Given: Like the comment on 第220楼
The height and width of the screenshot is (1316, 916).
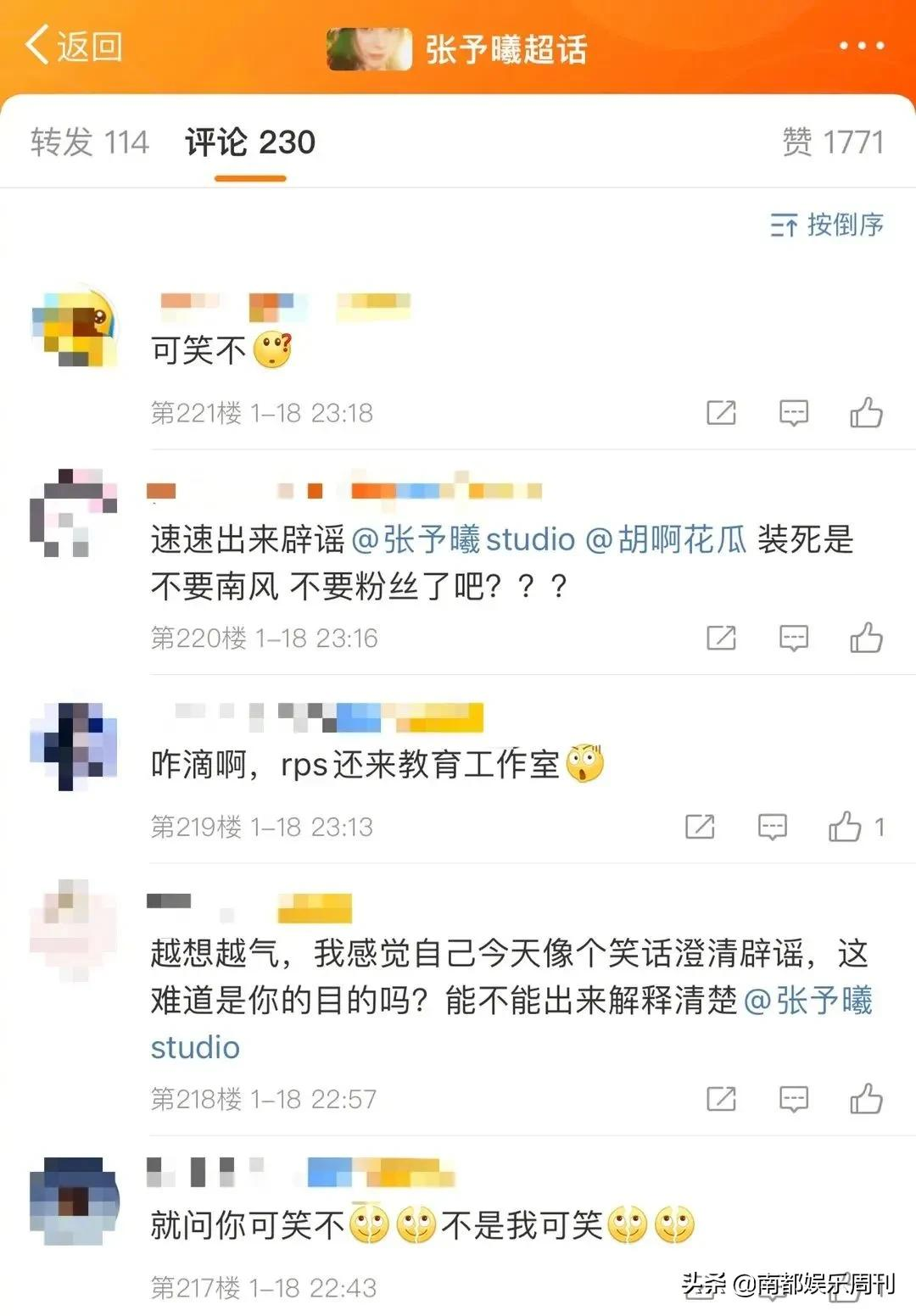Looking at the screenshot, I should click(x=866, y=638).
